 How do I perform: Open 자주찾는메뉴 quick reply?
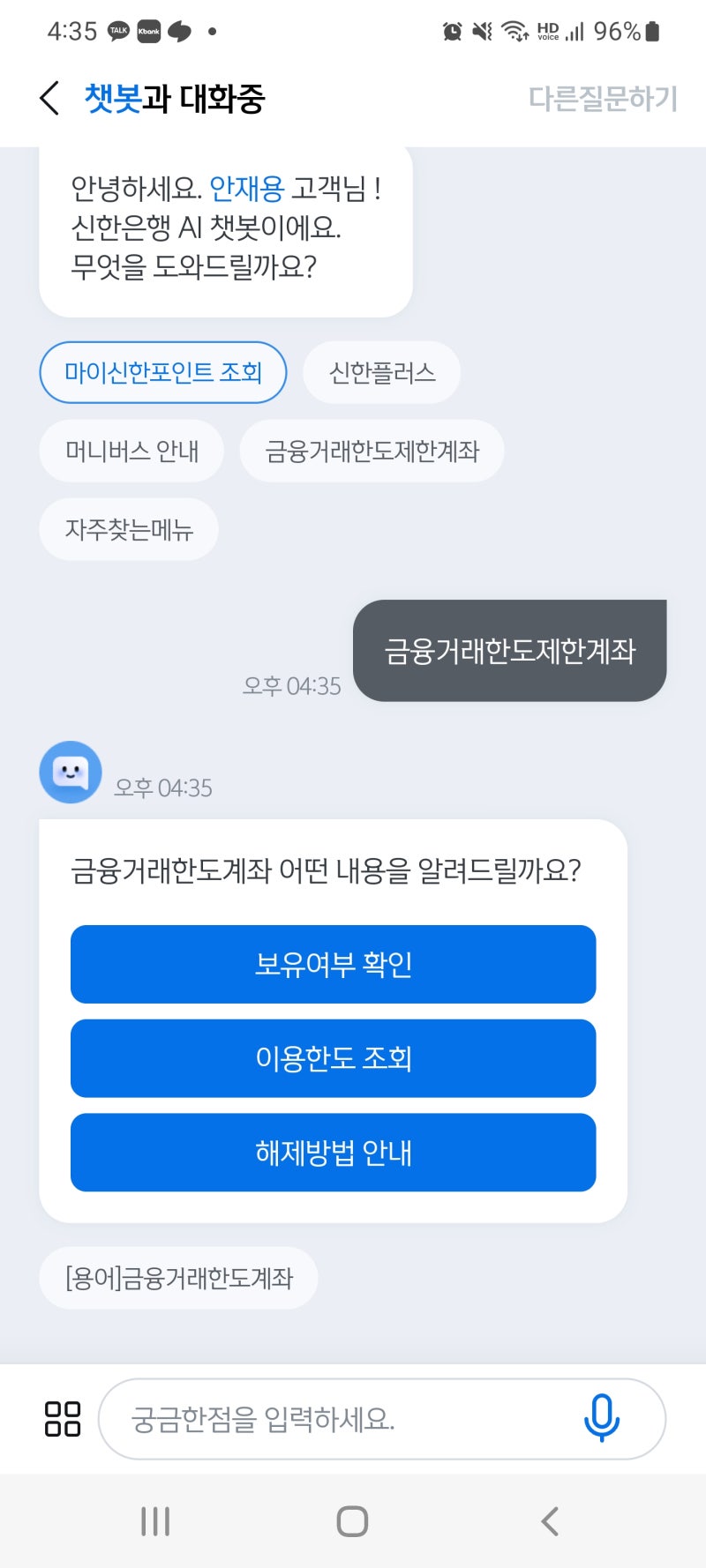point(129,528)
